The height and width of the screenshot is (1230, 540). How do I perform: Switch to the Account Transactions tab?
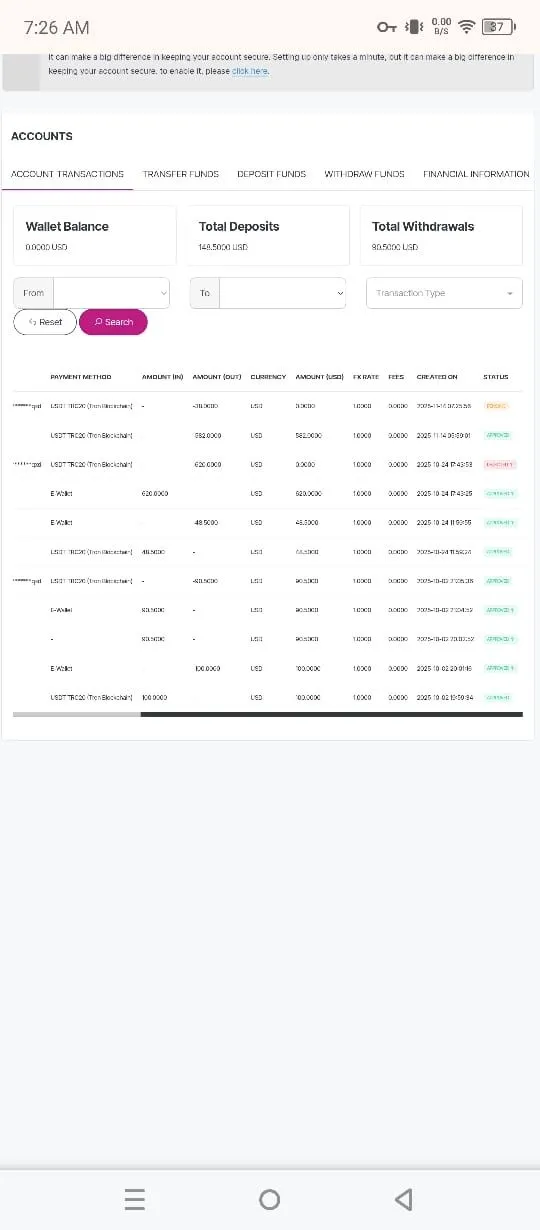tap(68, 174)
